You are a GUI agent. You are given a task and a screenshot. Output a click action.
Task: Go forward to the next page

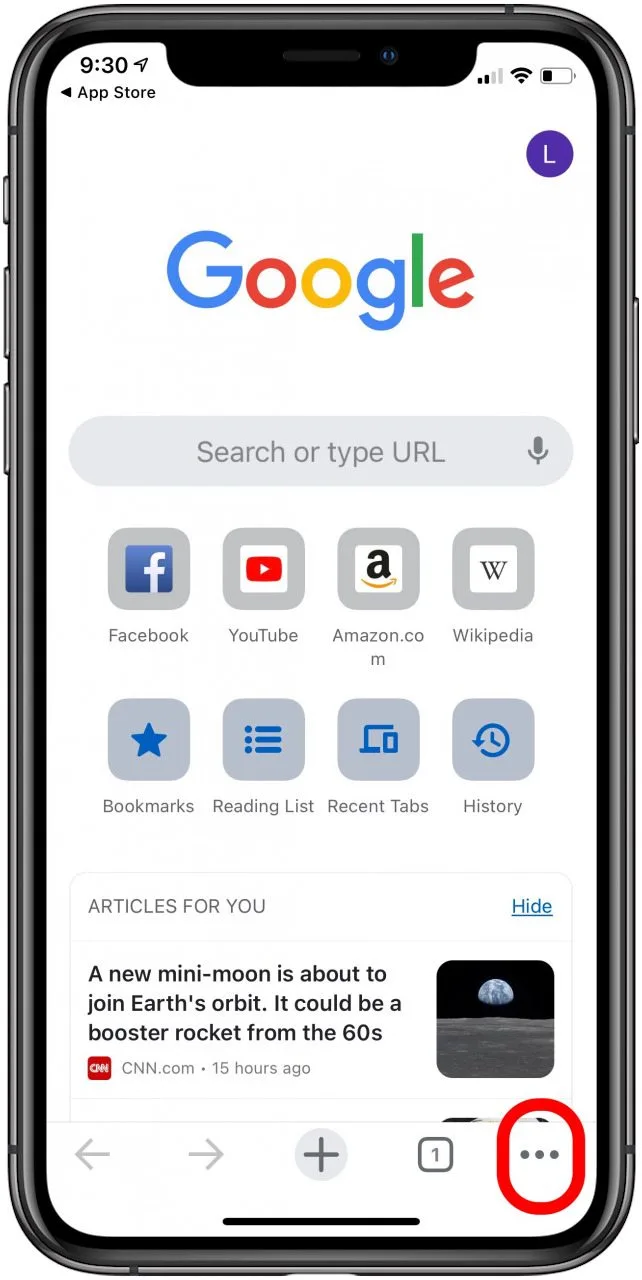(206, 1156)
